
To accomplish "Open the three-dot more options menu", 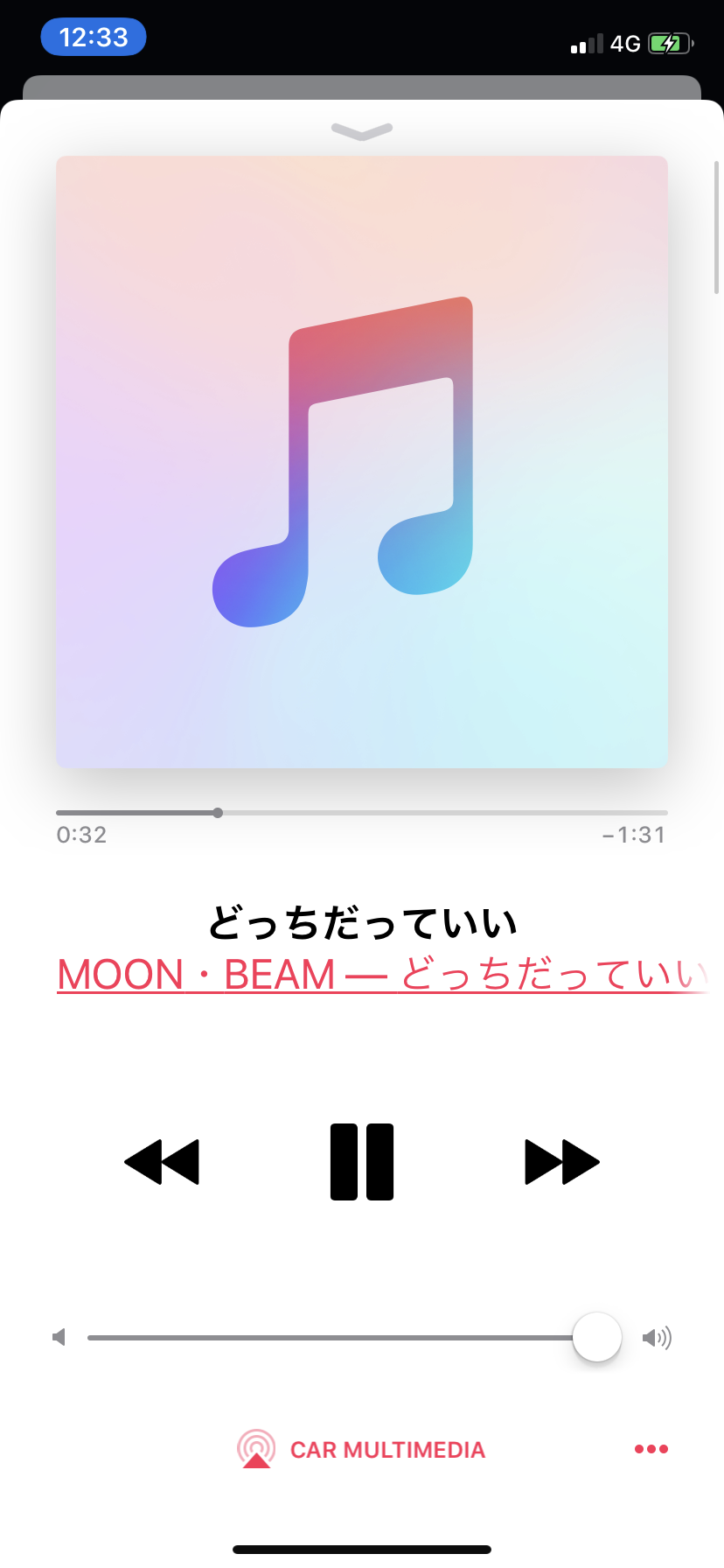I will pyautogui.click(x=651, y=1449).
